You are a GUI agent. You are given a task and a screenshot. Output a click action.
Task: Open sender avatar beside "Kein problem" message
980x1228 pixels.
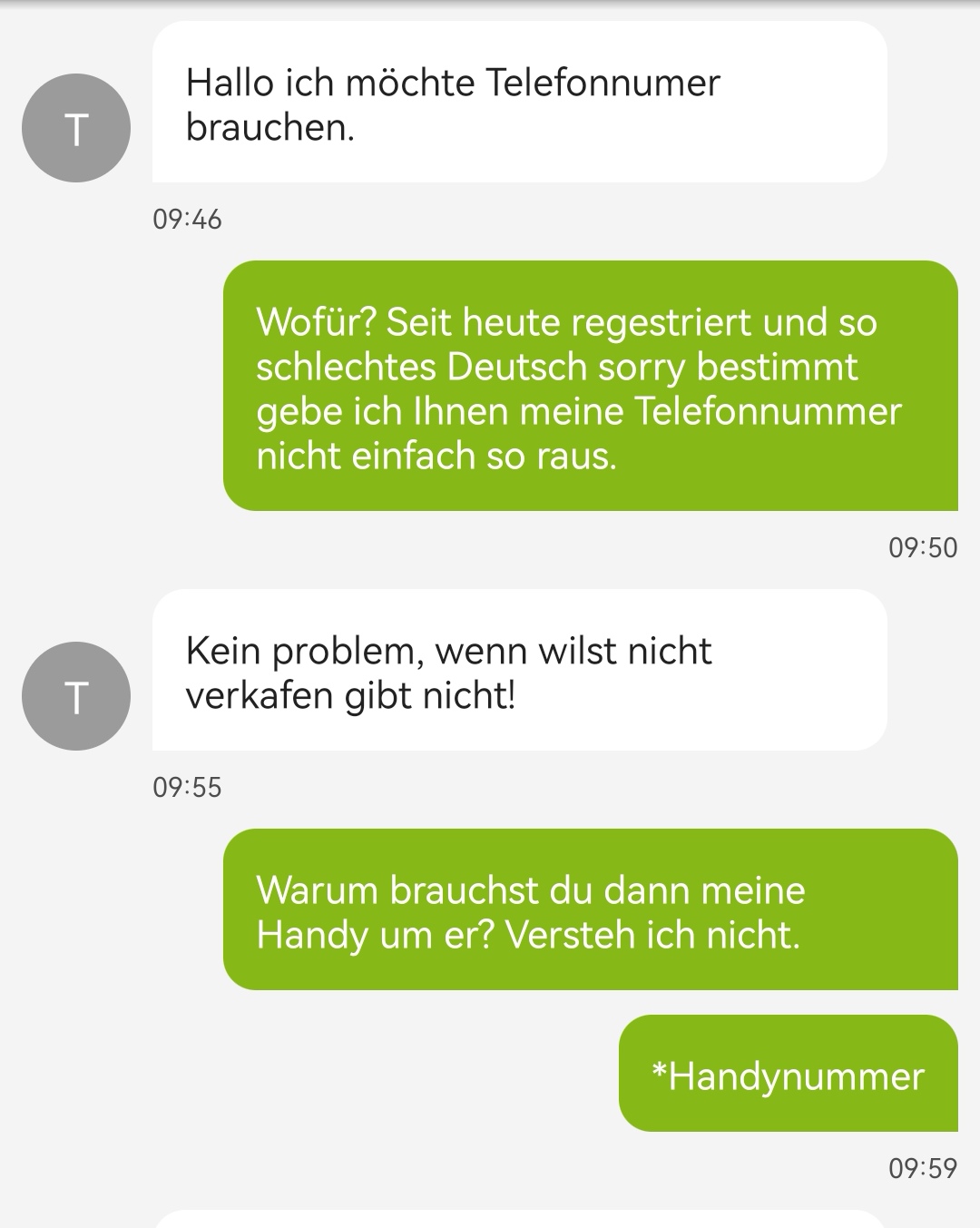pyautogui.click(x=76, y=696)
